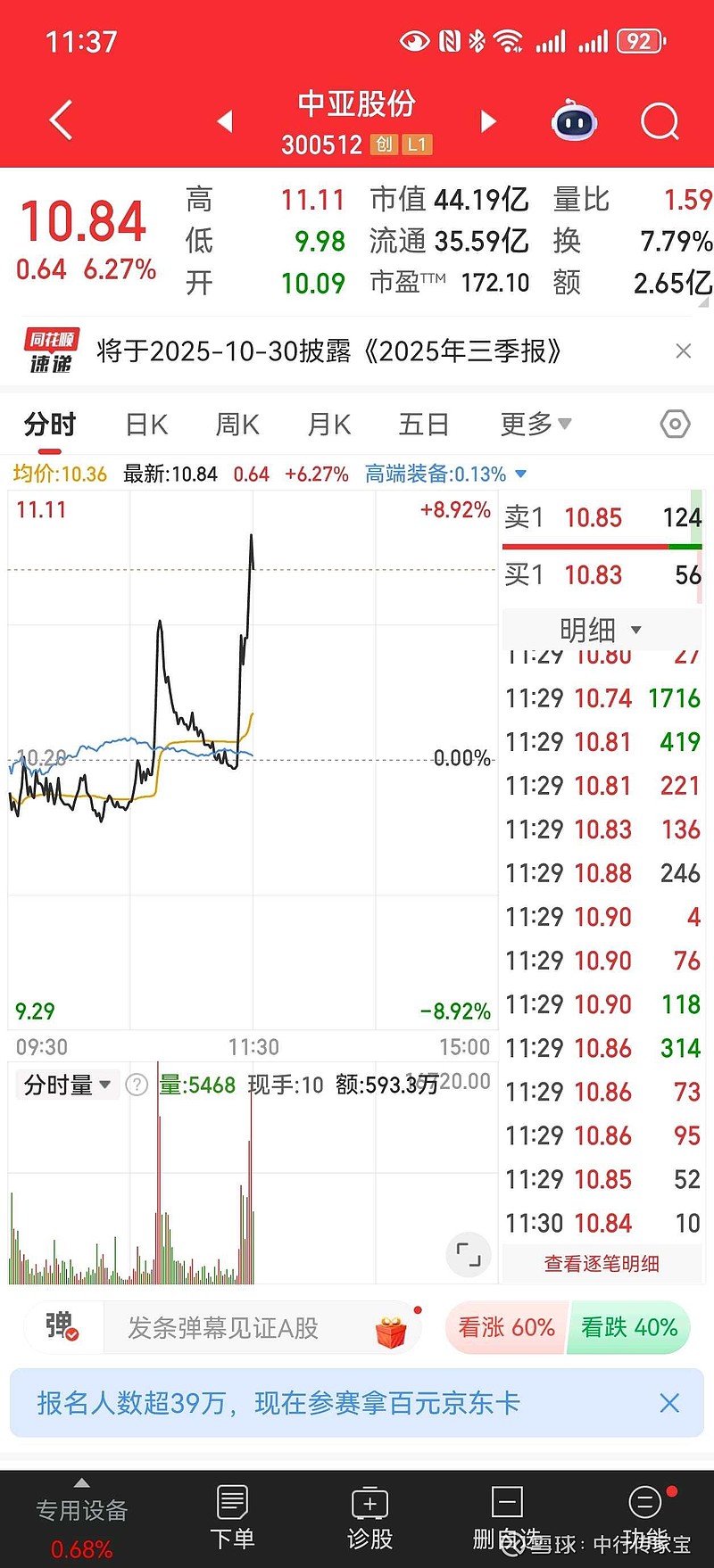Tap the question mark beside 分时量
The image size is (714, 1568).
pos(136,1085)
